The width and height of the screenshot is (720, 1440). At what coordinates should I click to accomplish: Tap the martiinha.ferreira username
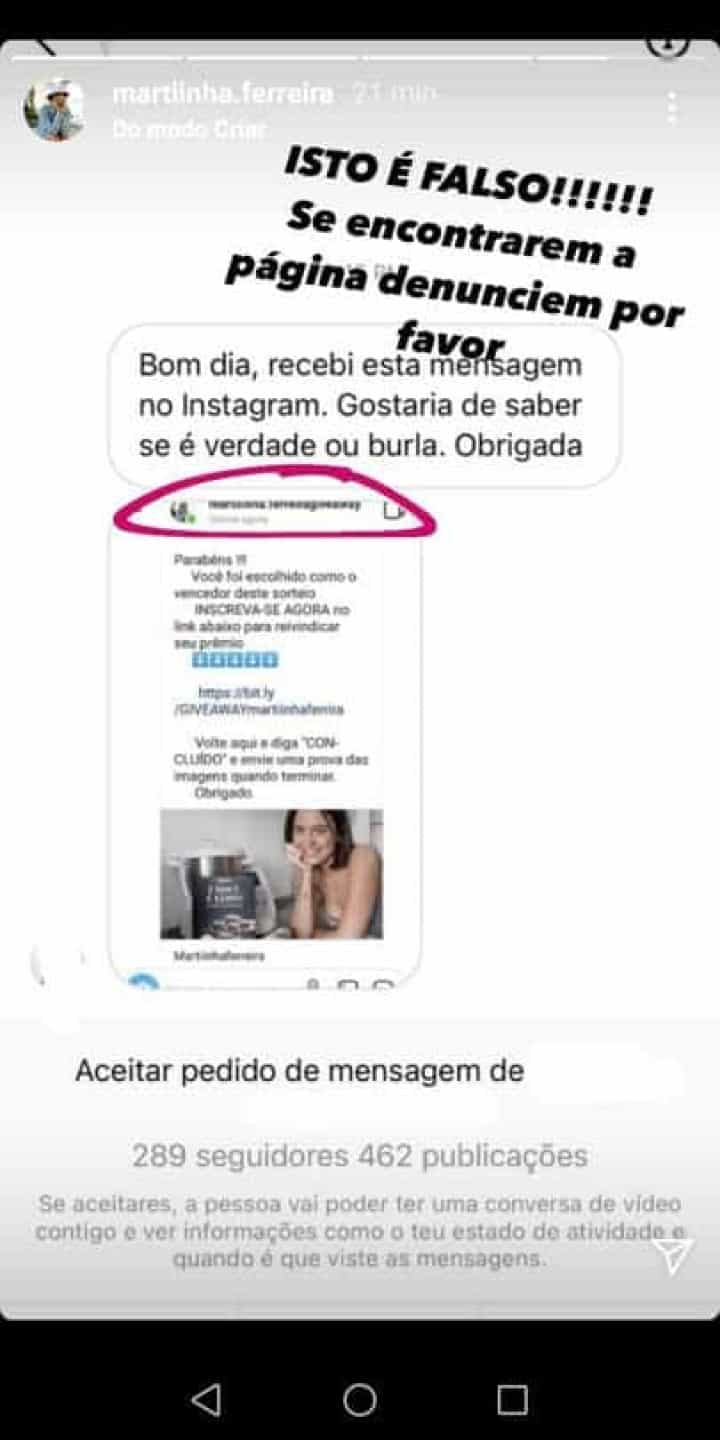click(x=223, y=94)
